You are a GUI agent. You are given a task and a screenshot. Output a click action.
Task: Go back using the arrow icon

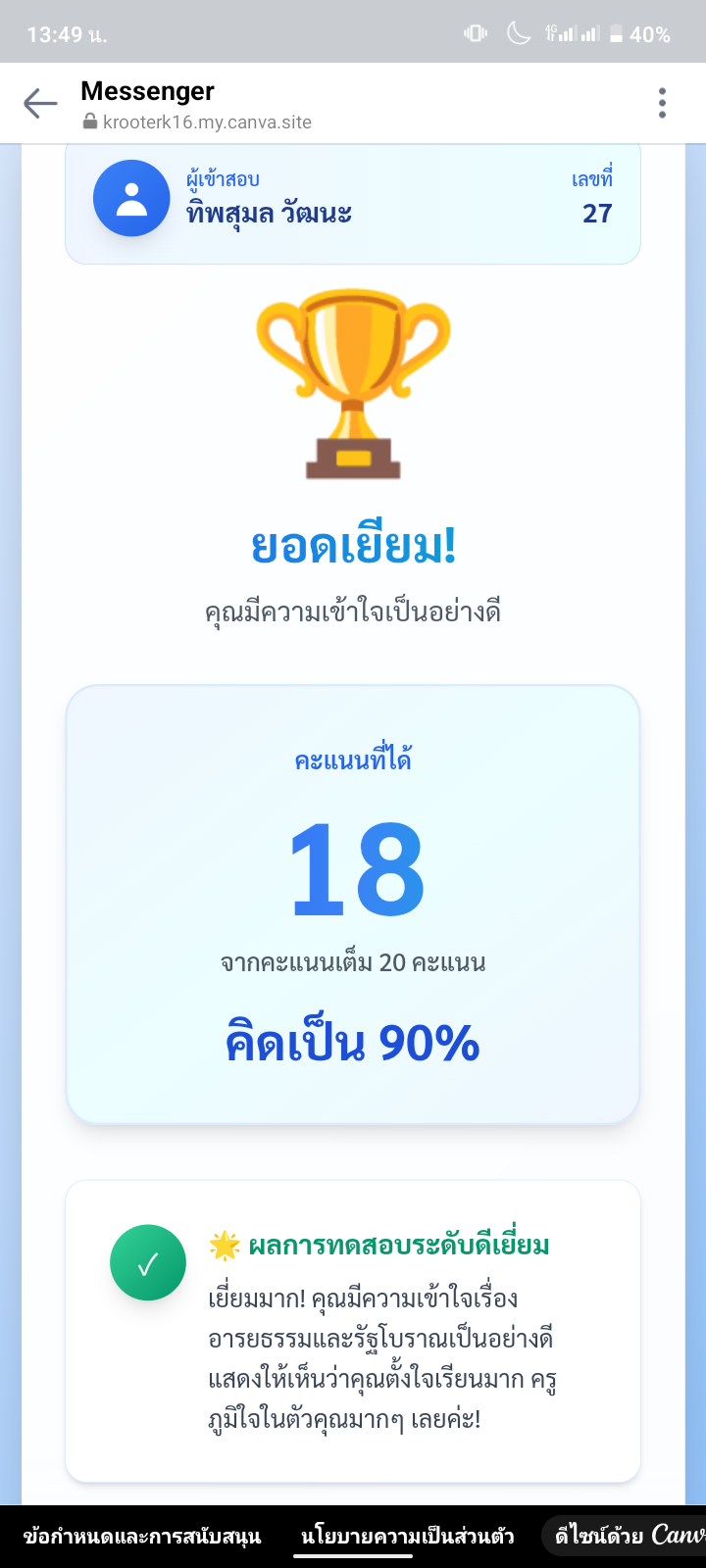(40, 103)
